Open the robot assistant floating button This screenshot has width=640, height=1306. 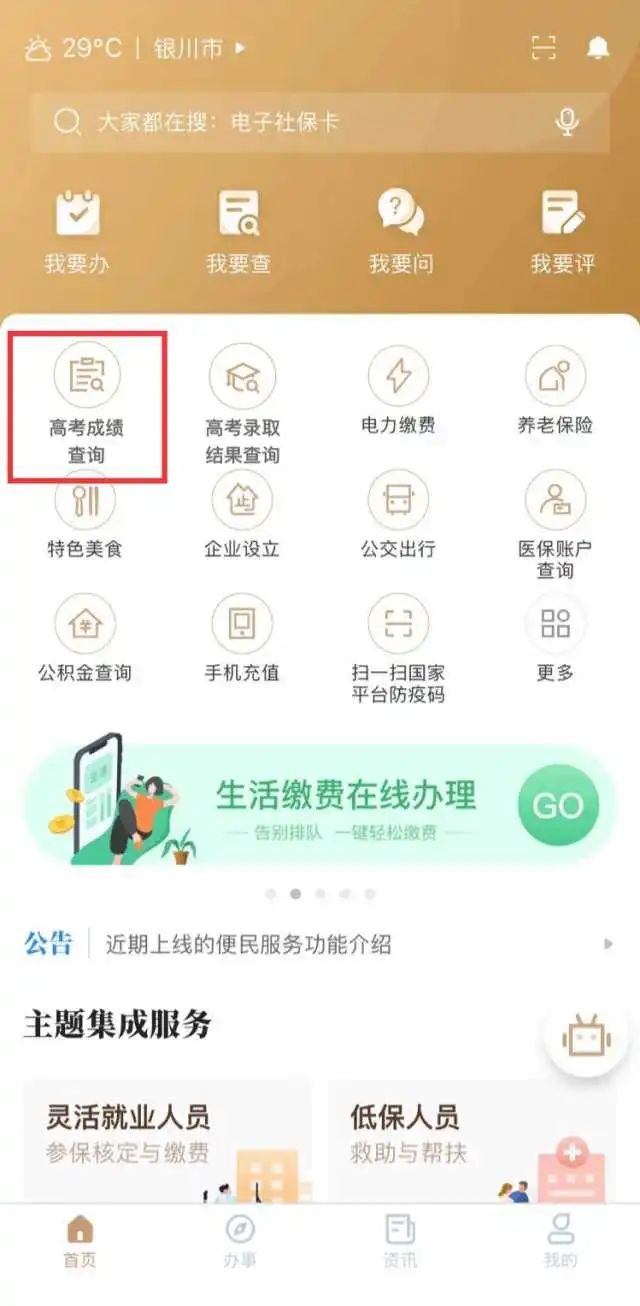coord(586,1036)
